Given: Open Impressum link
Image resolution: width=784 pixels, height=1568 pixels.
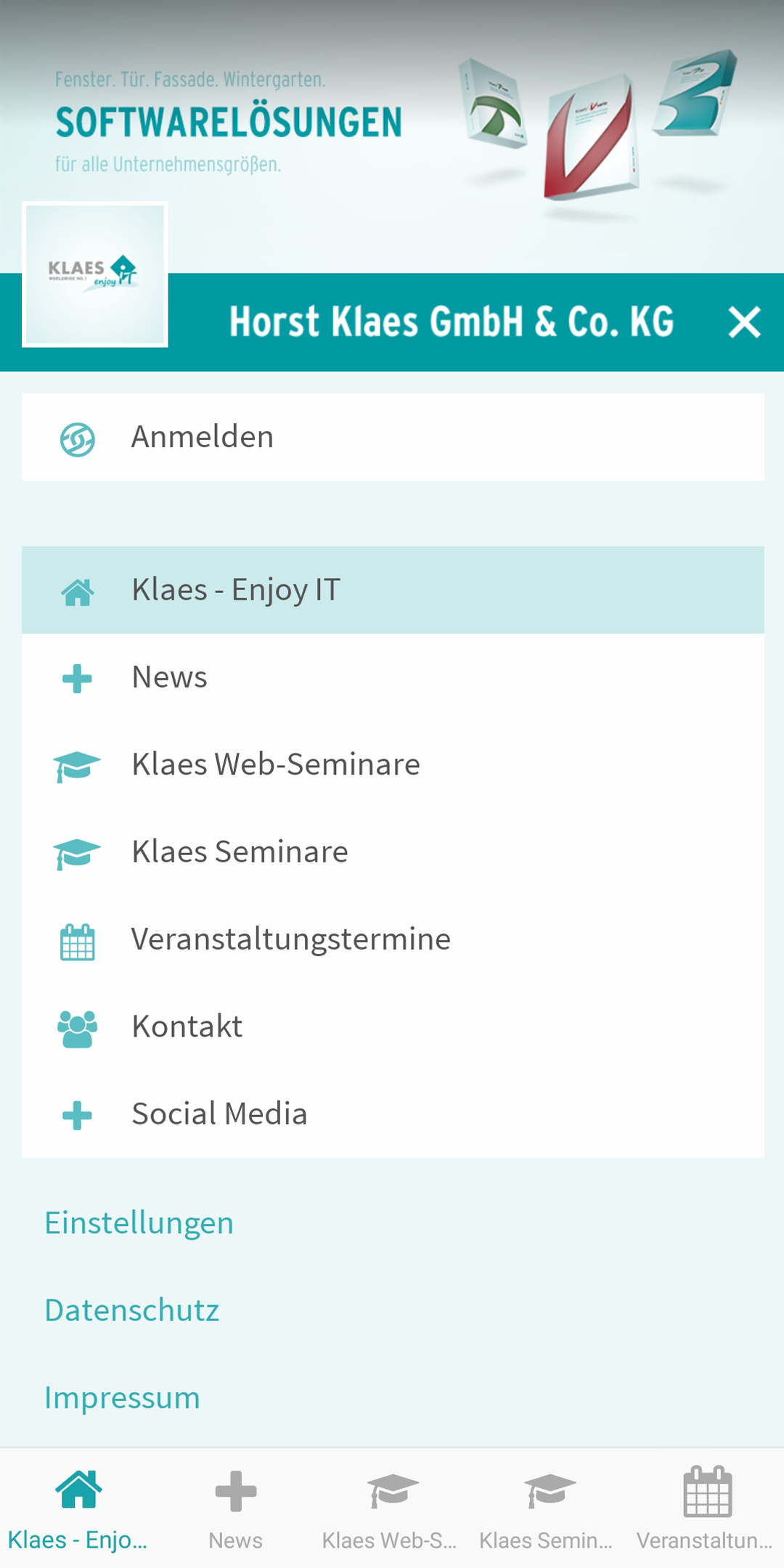Looking at the screenshot, I should 122,1397.
